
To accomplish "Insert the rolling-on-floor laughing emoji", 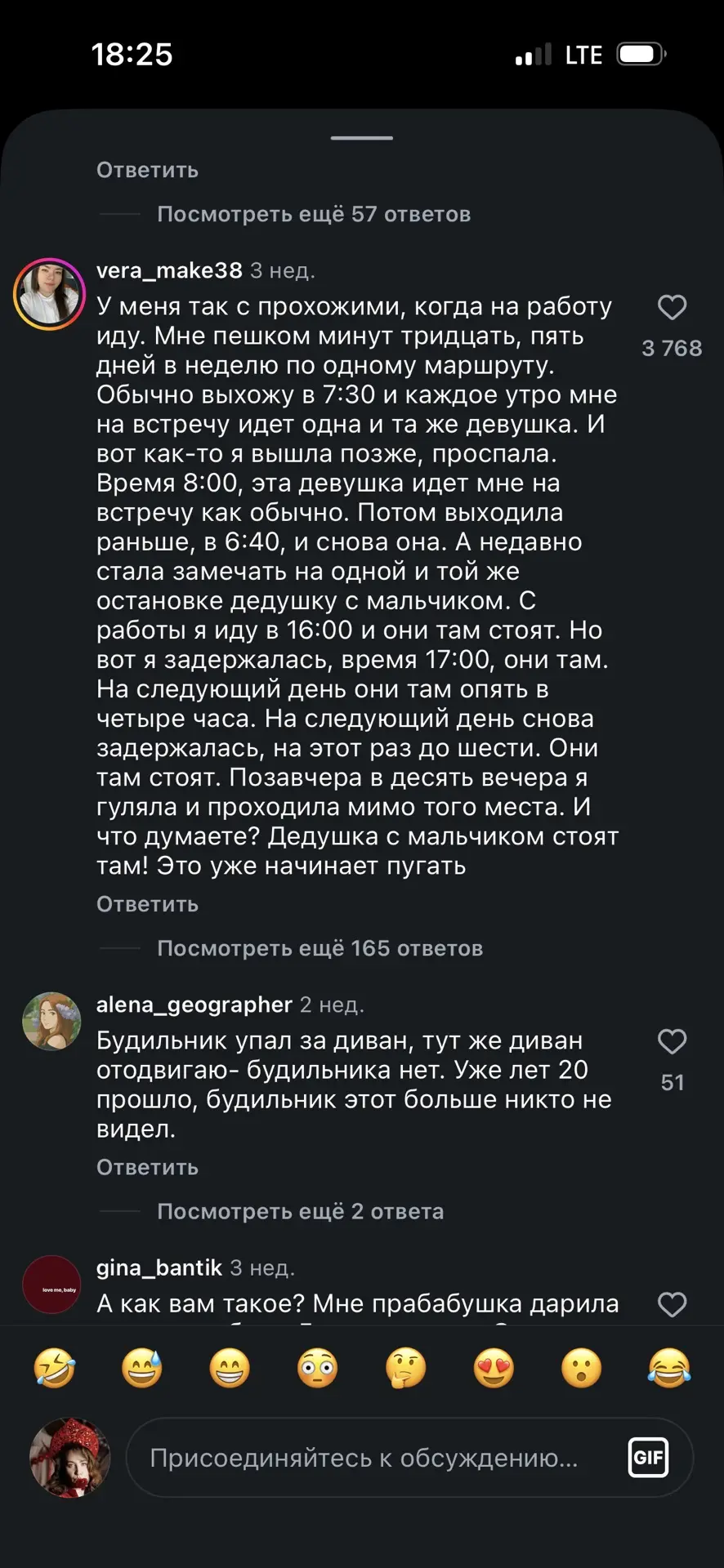I will click(55, 1368).
